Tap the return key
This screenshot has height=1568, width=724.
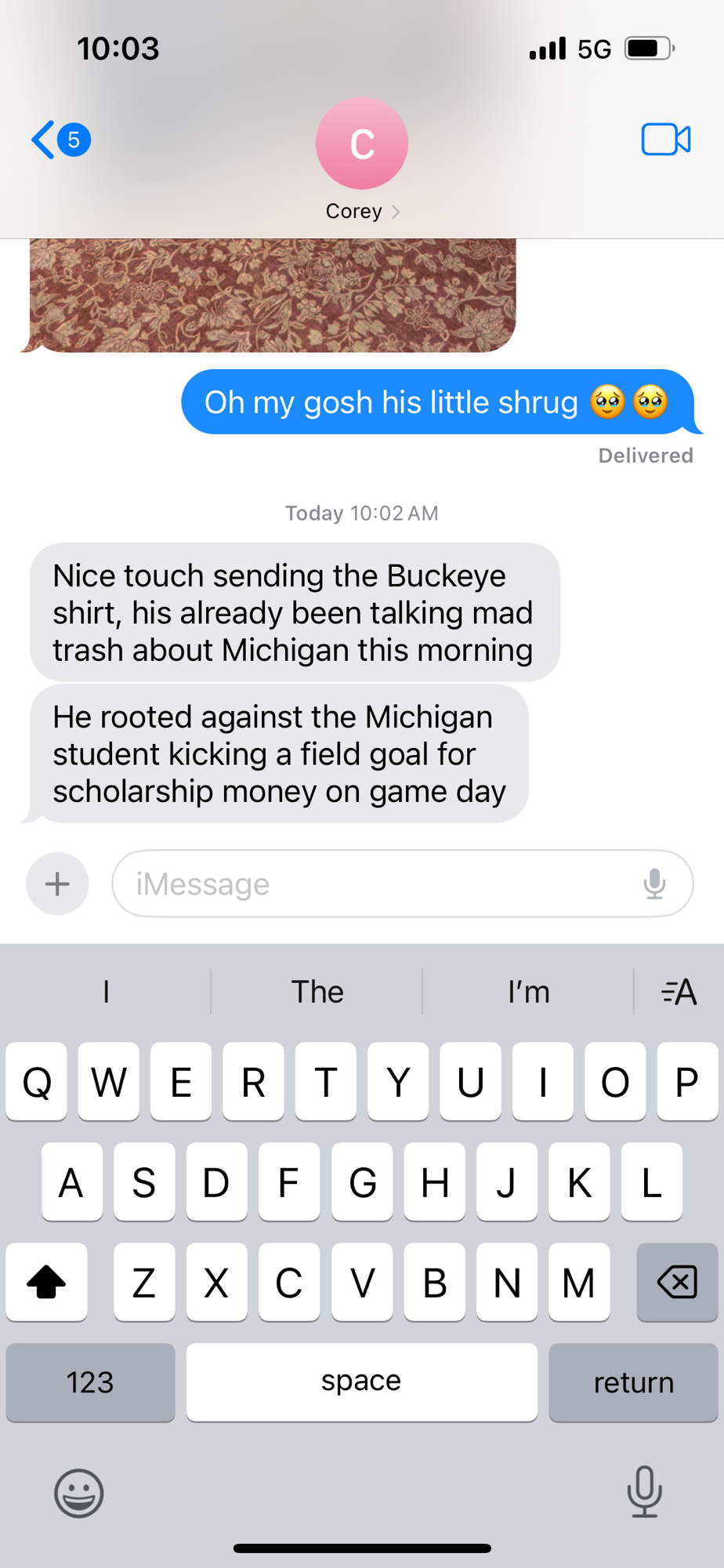point(633,1382)
